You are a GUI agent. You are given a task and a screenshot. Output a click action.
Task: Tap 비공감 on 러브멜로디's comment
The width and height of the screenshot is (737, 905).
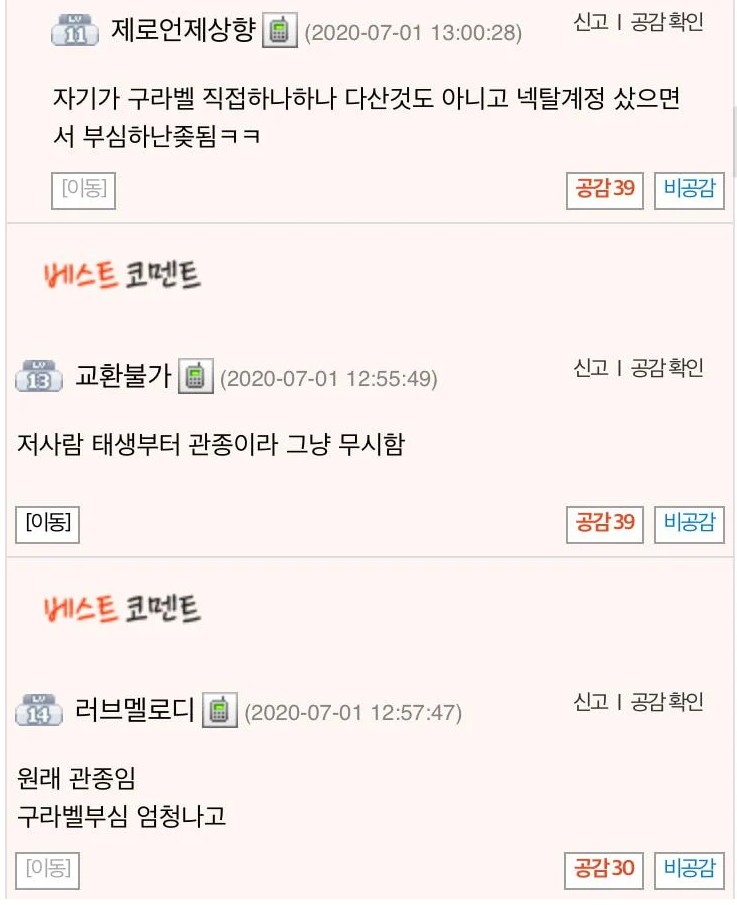[x=689, y=868]
